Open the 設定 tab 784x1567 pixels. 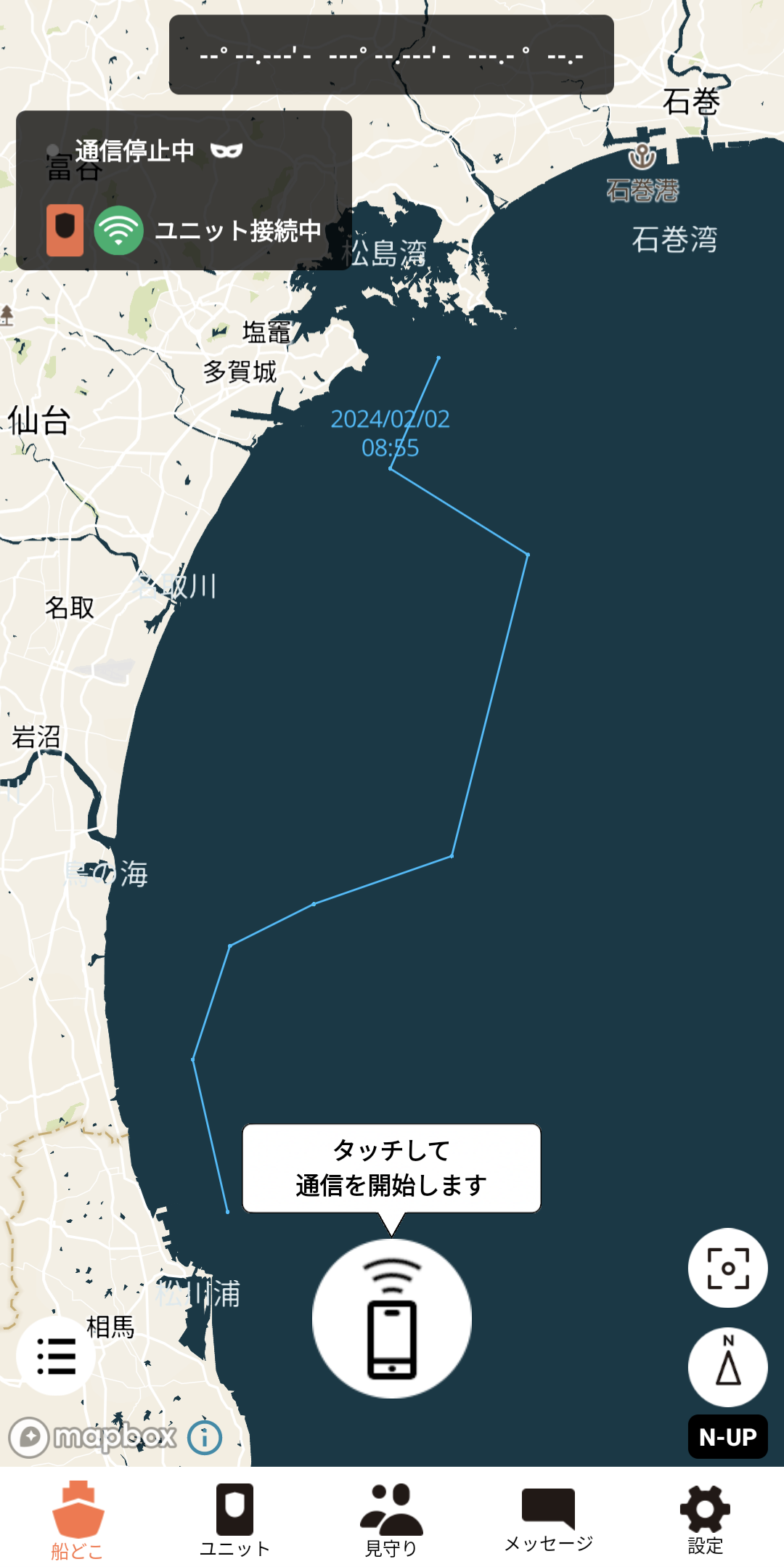click(x=705, y=1519)
